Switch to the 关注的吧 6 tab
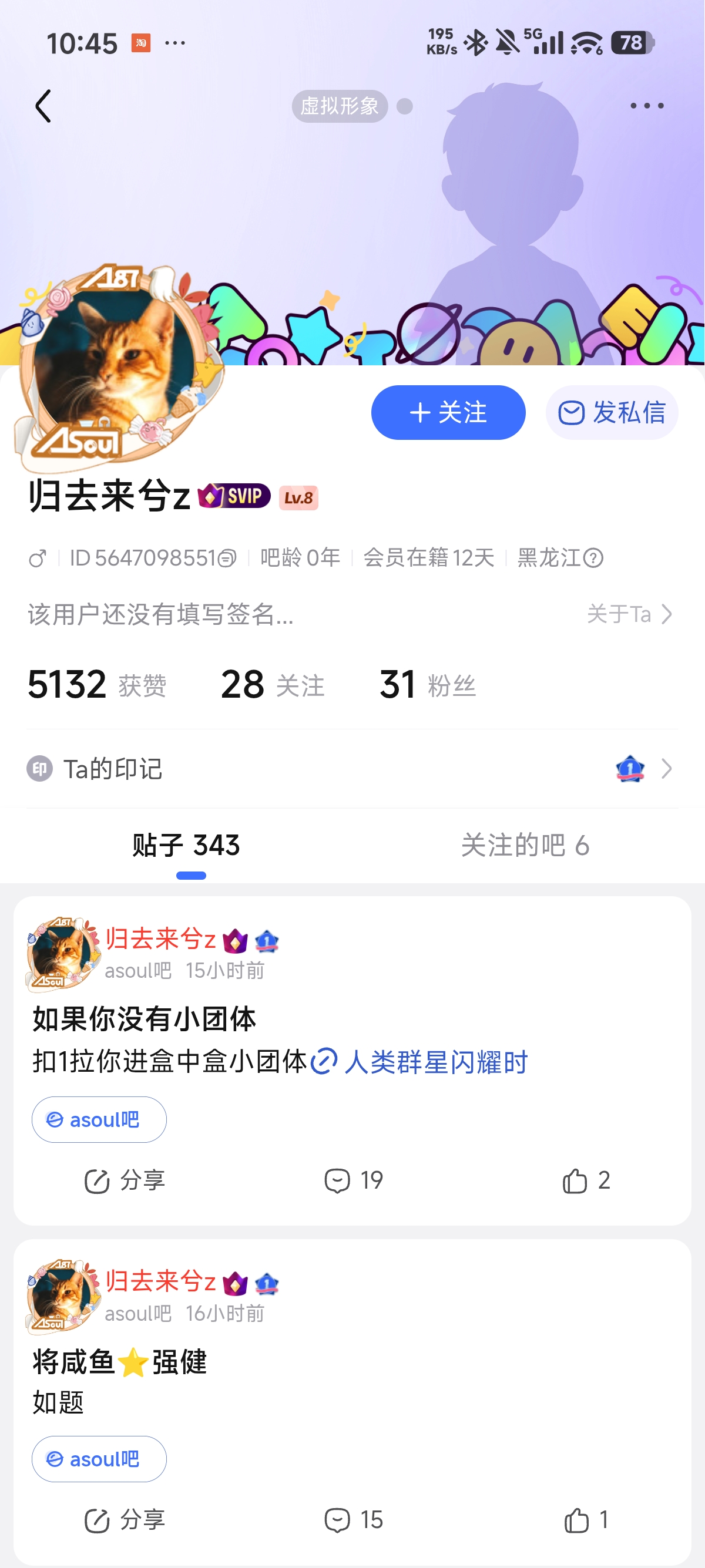 525,846
